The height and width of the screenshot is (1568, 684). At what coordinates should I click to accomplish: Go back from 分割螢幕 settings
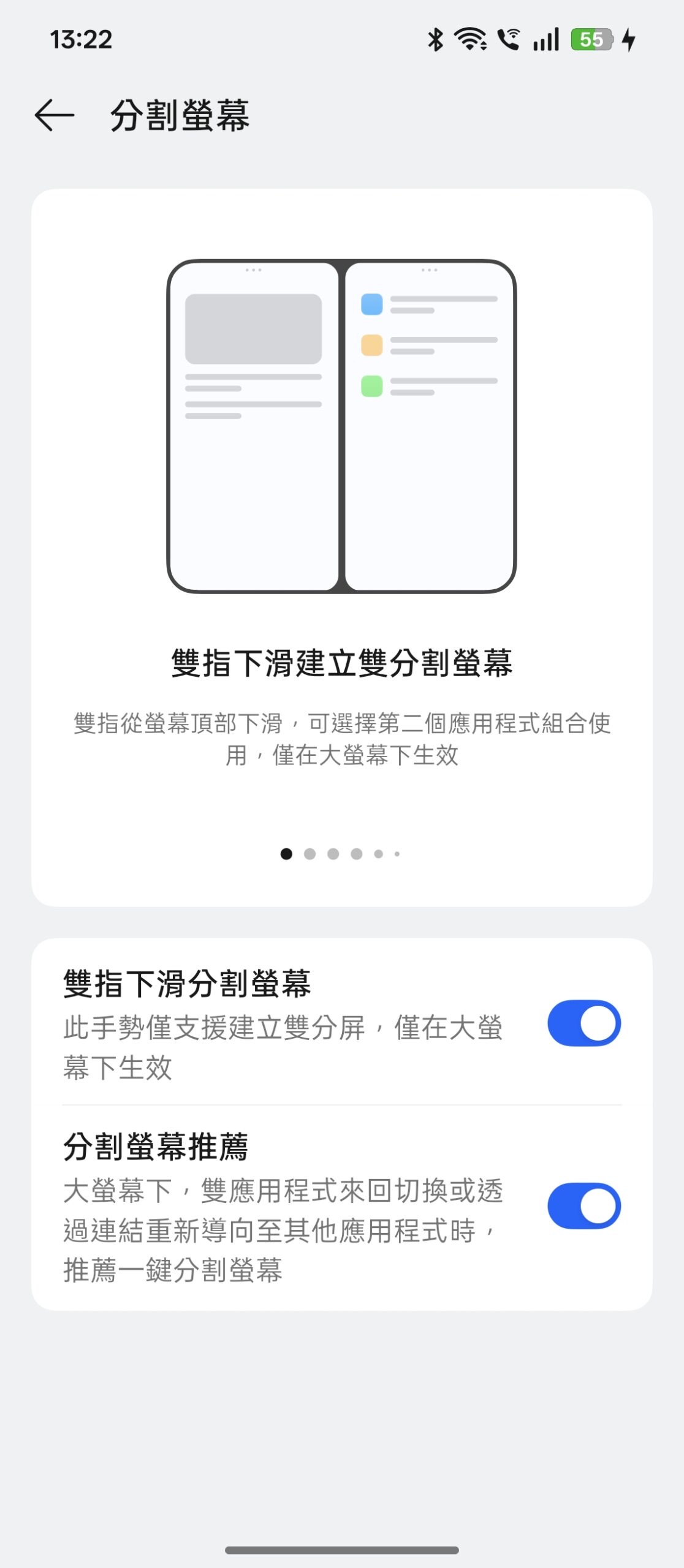click(55, 115)
